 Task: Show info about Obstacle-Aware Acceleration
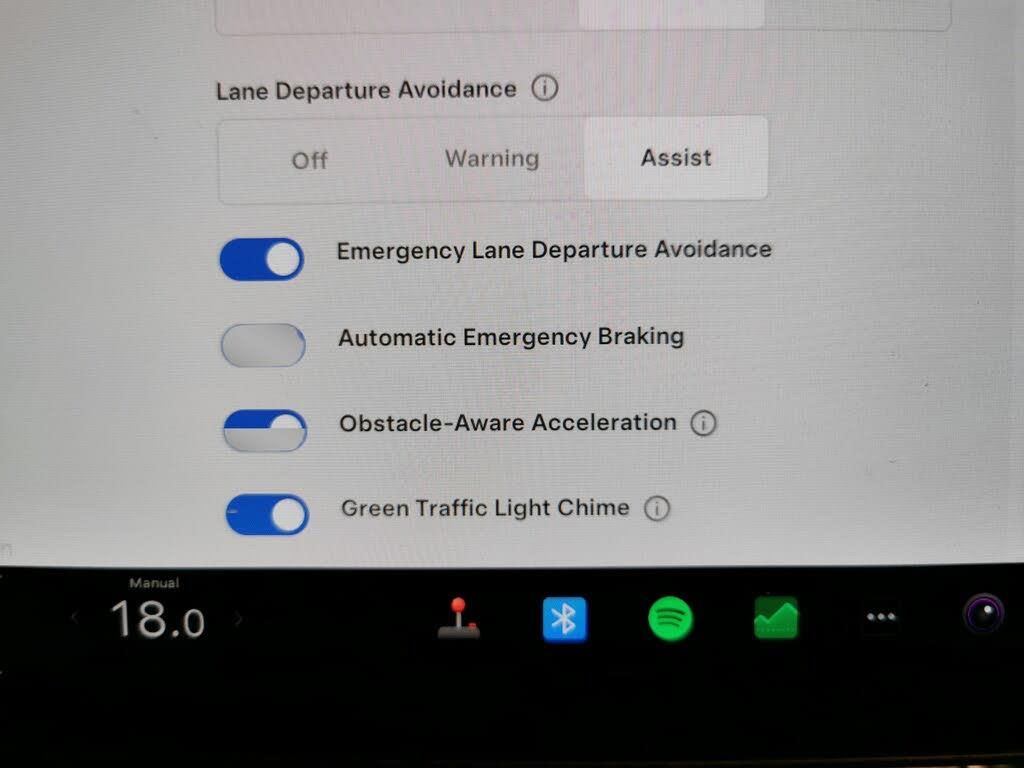click(x=703, y=424)
